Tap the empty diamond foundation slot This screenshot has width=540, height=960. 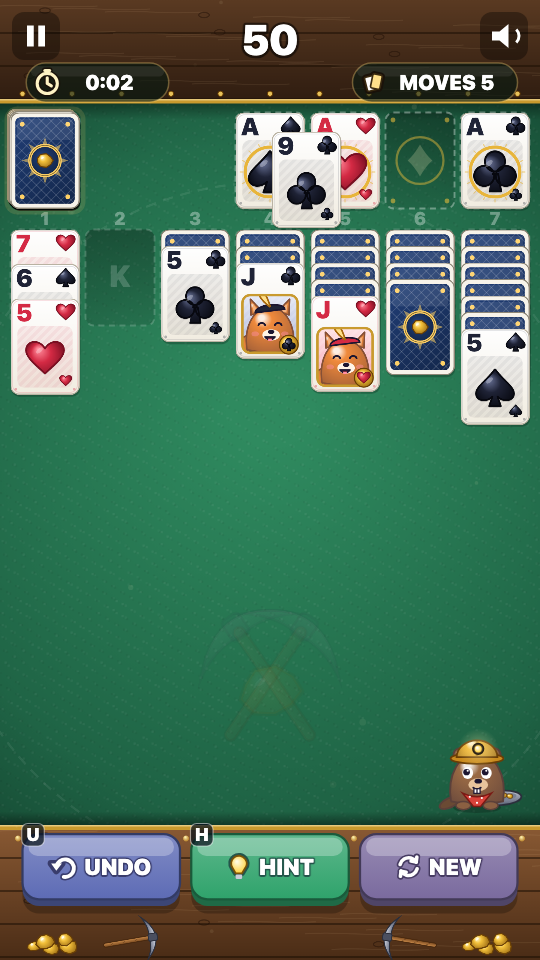pyautogui.click(x=420, y=160)
